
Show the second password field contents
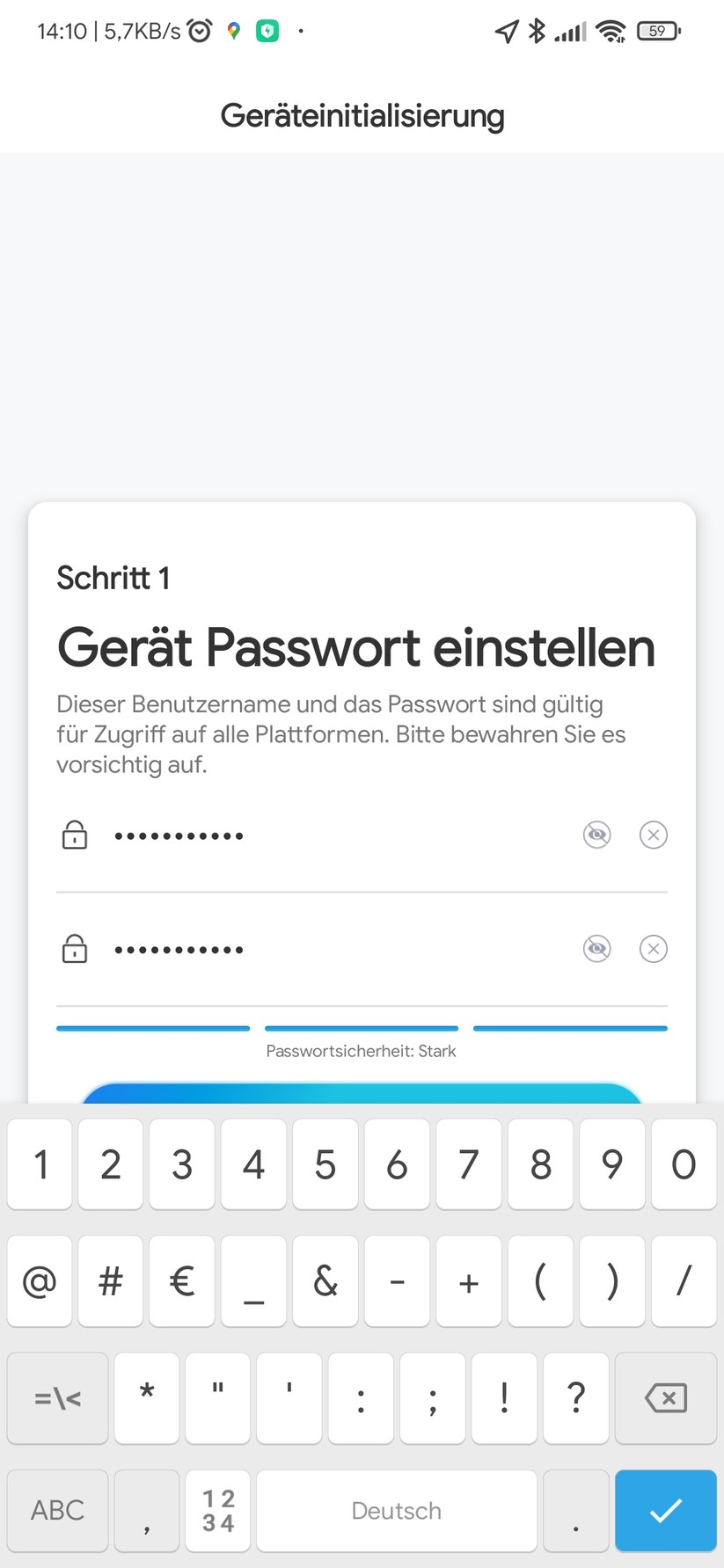[596, 948]
